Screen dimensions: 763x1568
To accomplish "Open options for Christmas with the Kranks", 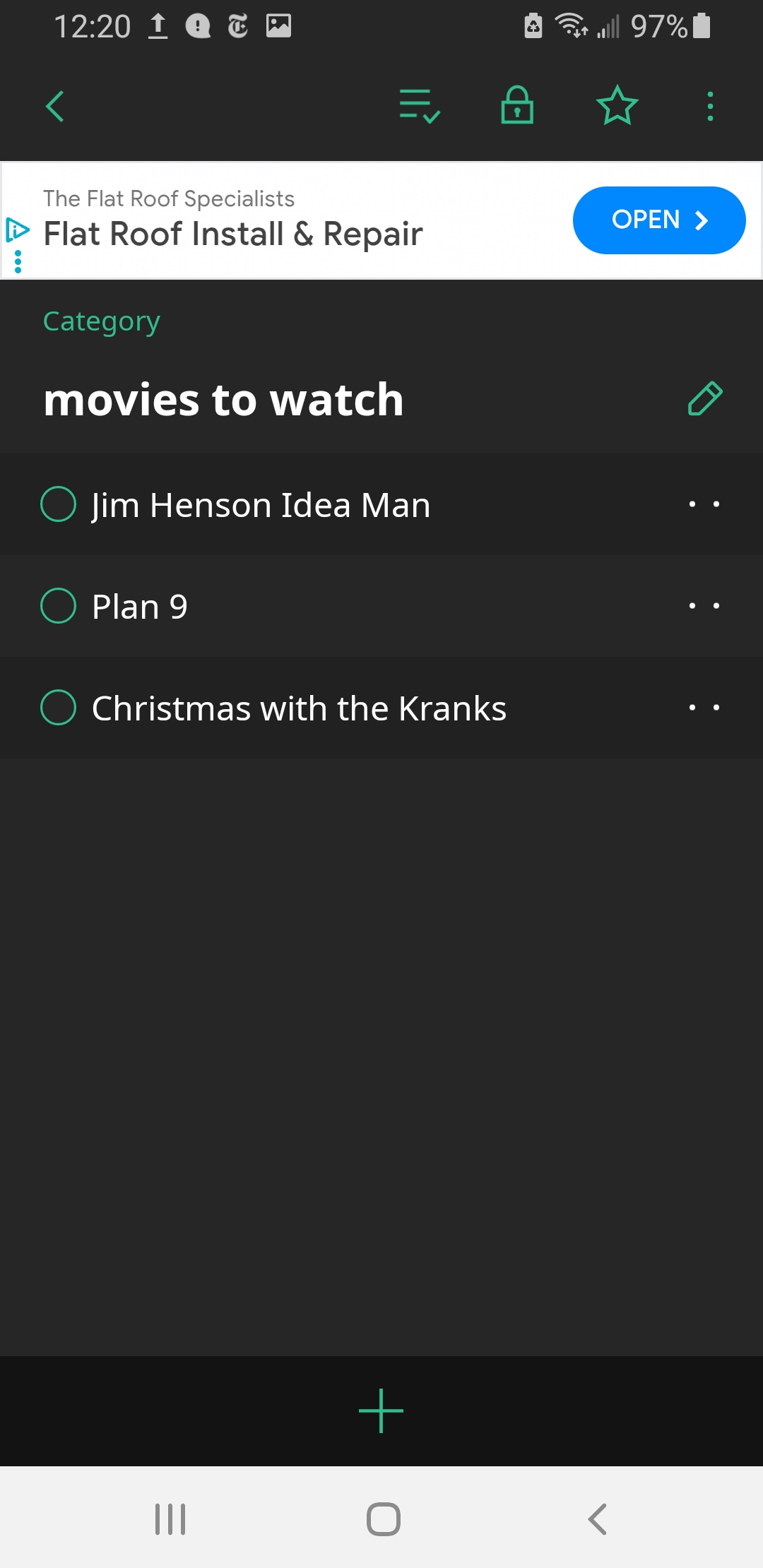I will [x=704, y=708].
